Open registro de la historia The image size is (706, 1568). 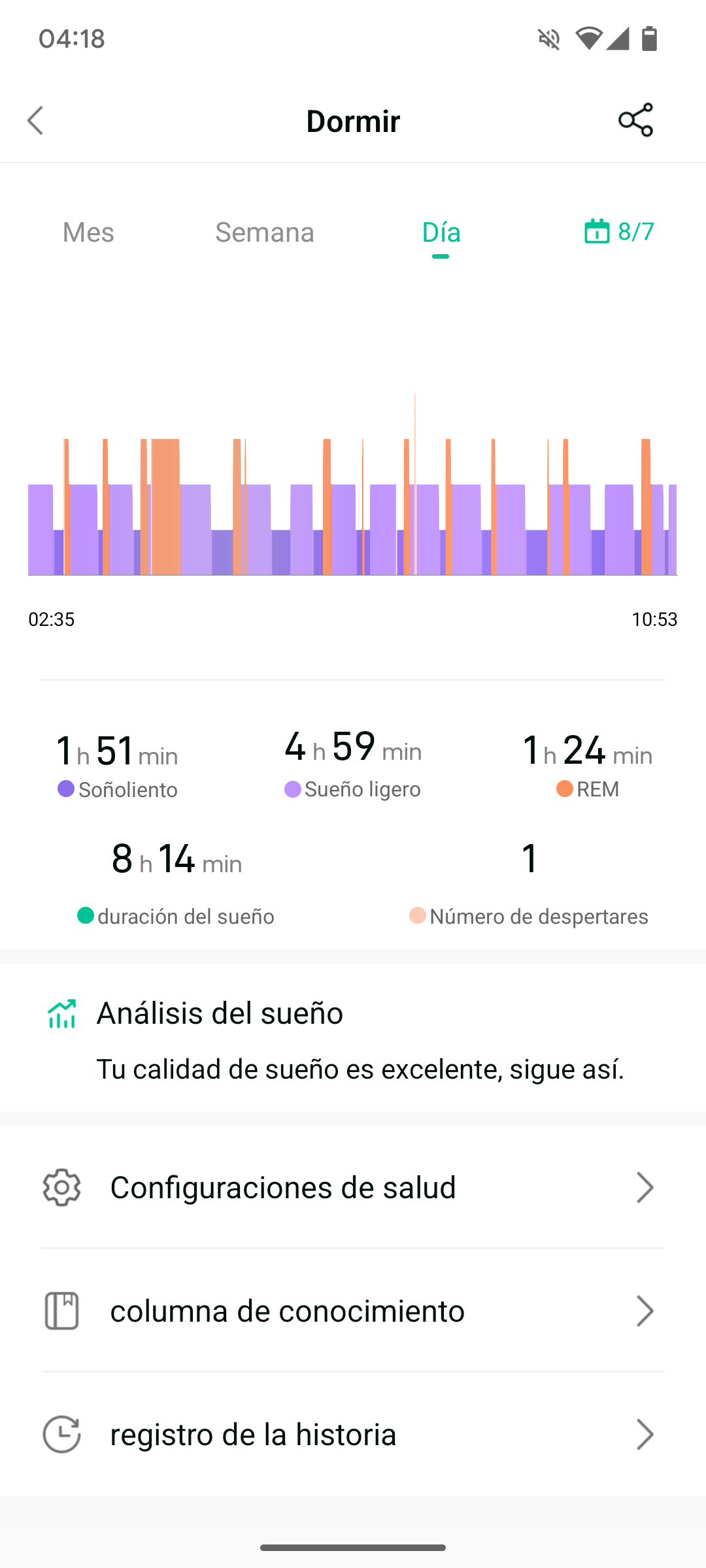(353, 1434)
